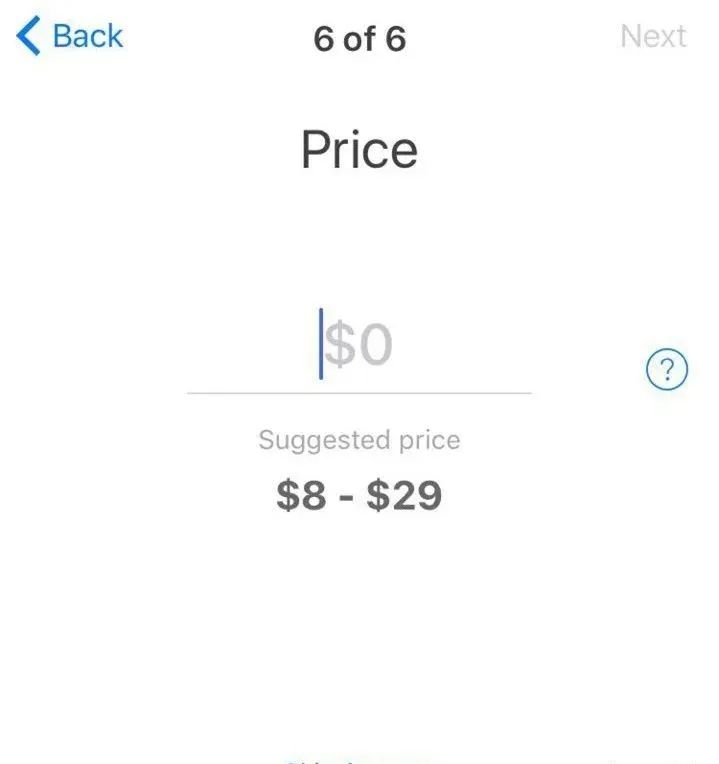Screen dimensions: 719x764
Task: Open the price help question mark
Action: (668, 371)
